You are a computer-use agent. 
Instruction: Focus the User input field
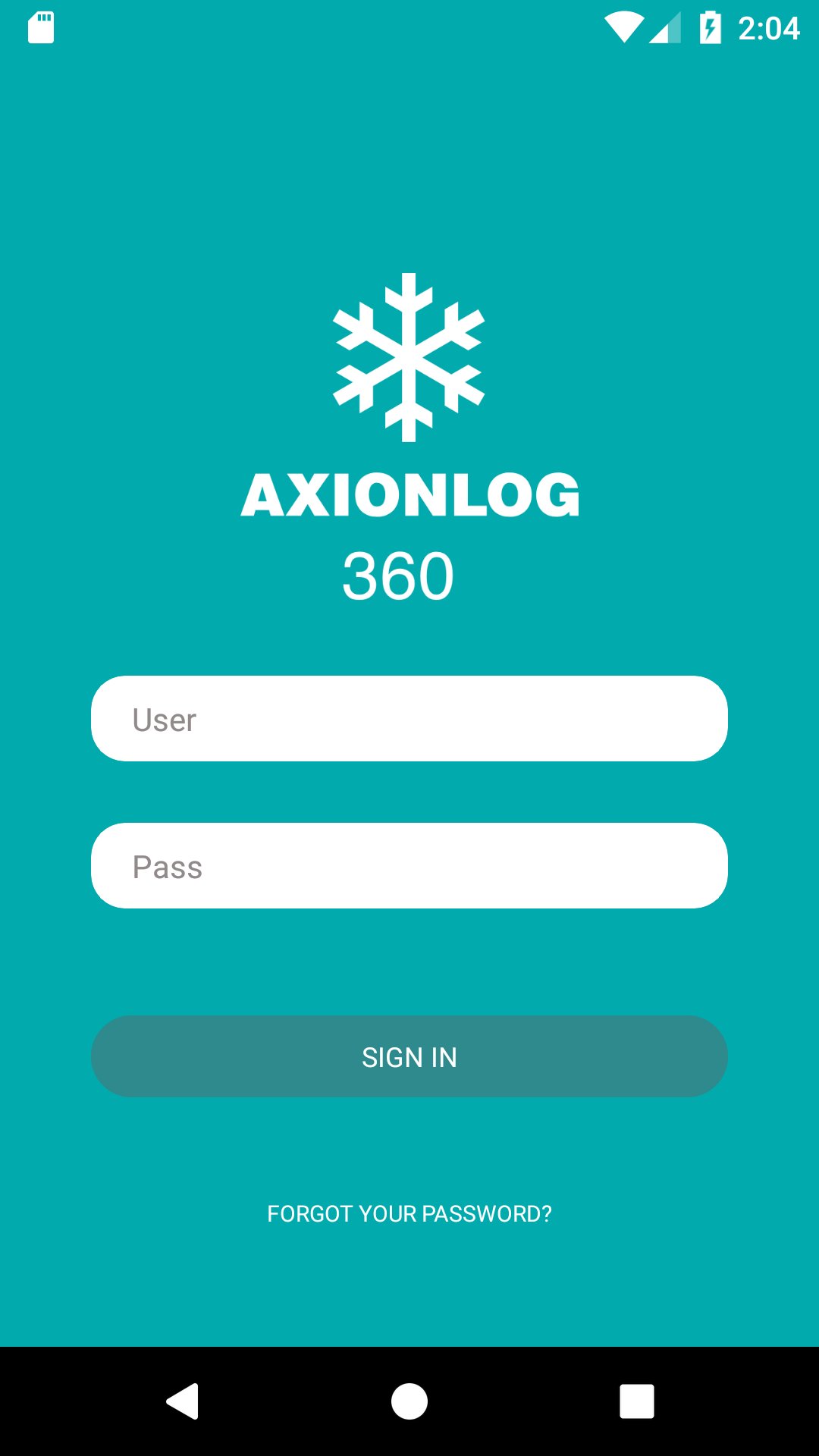click(409, 719)
